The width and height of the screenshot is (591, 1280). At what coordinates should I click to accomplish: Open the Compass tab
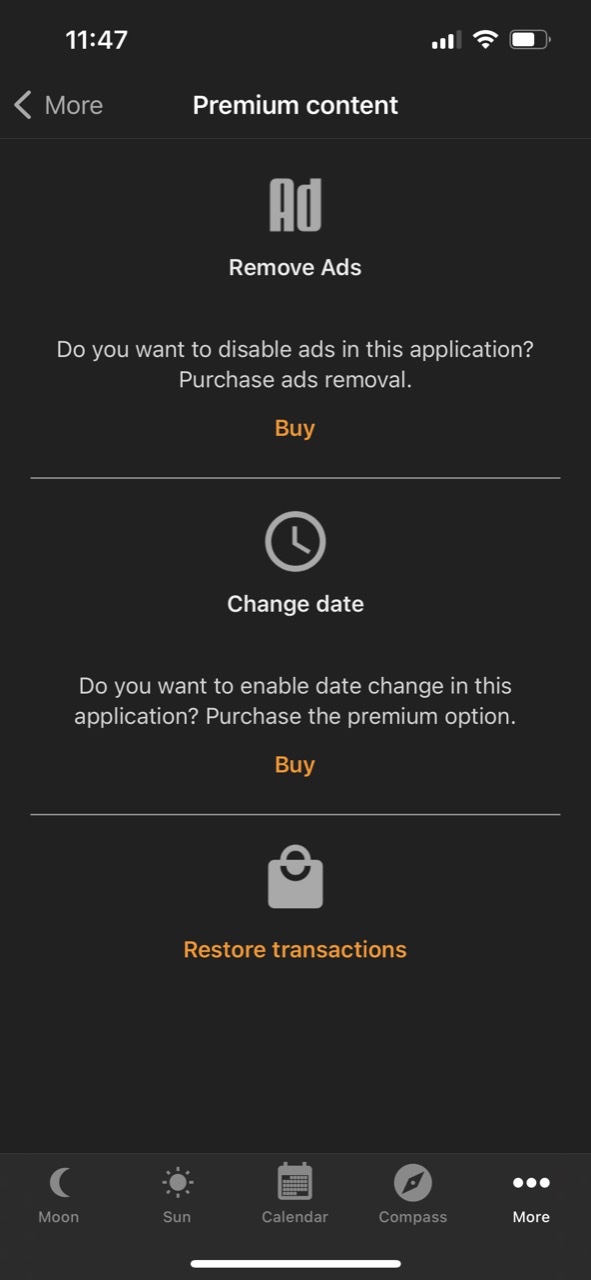pyautogui.click(x=413, y=1195)
